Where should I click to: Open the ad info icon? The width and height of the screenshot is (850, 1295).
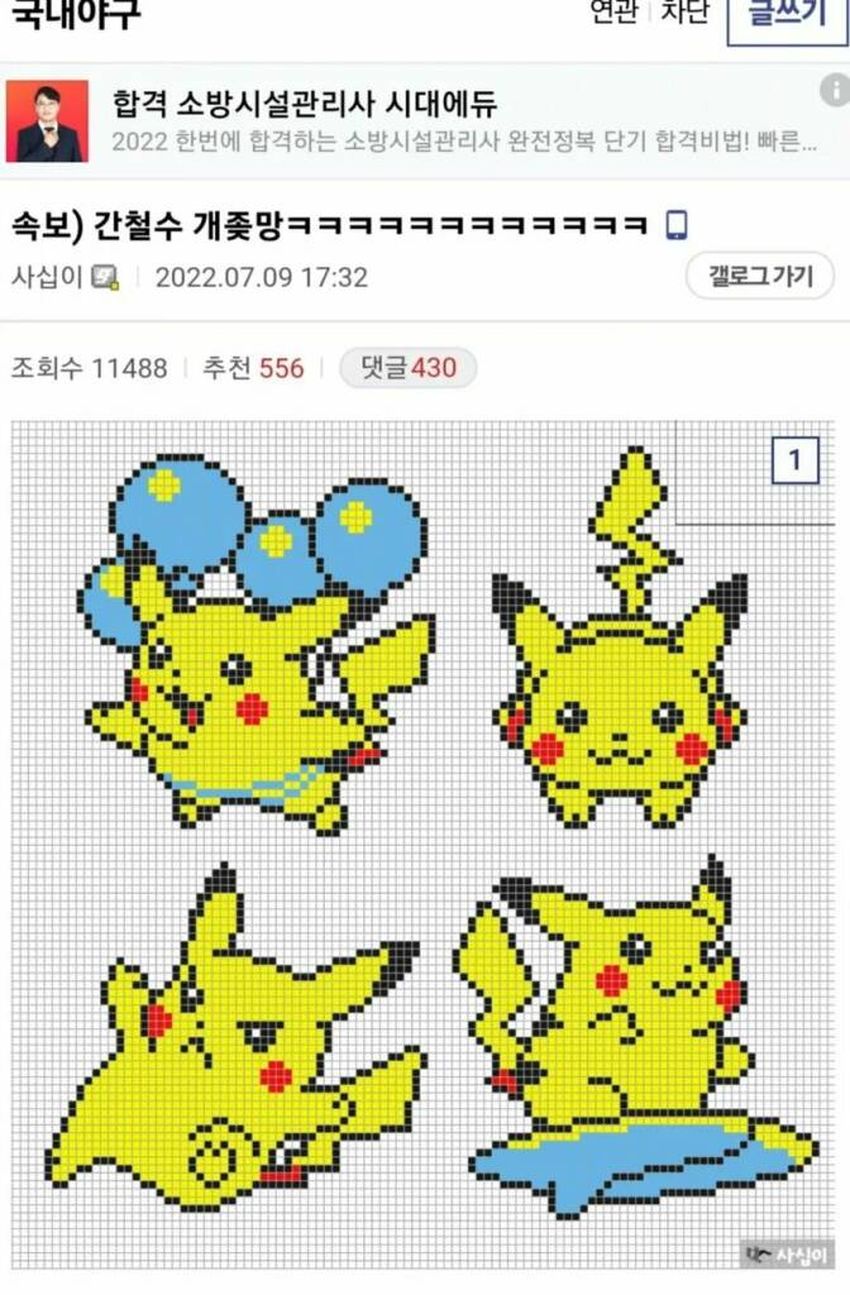click(x=835, y=90)
